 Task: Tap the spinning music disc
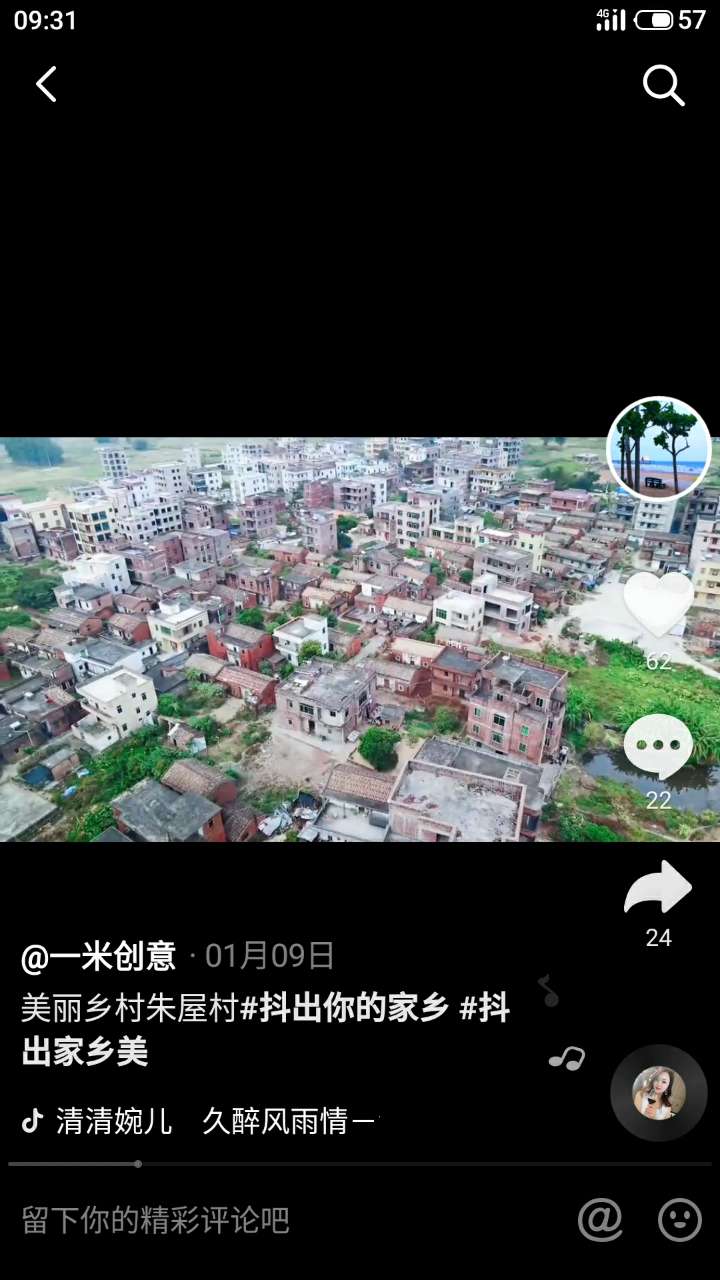(659, 1093)
